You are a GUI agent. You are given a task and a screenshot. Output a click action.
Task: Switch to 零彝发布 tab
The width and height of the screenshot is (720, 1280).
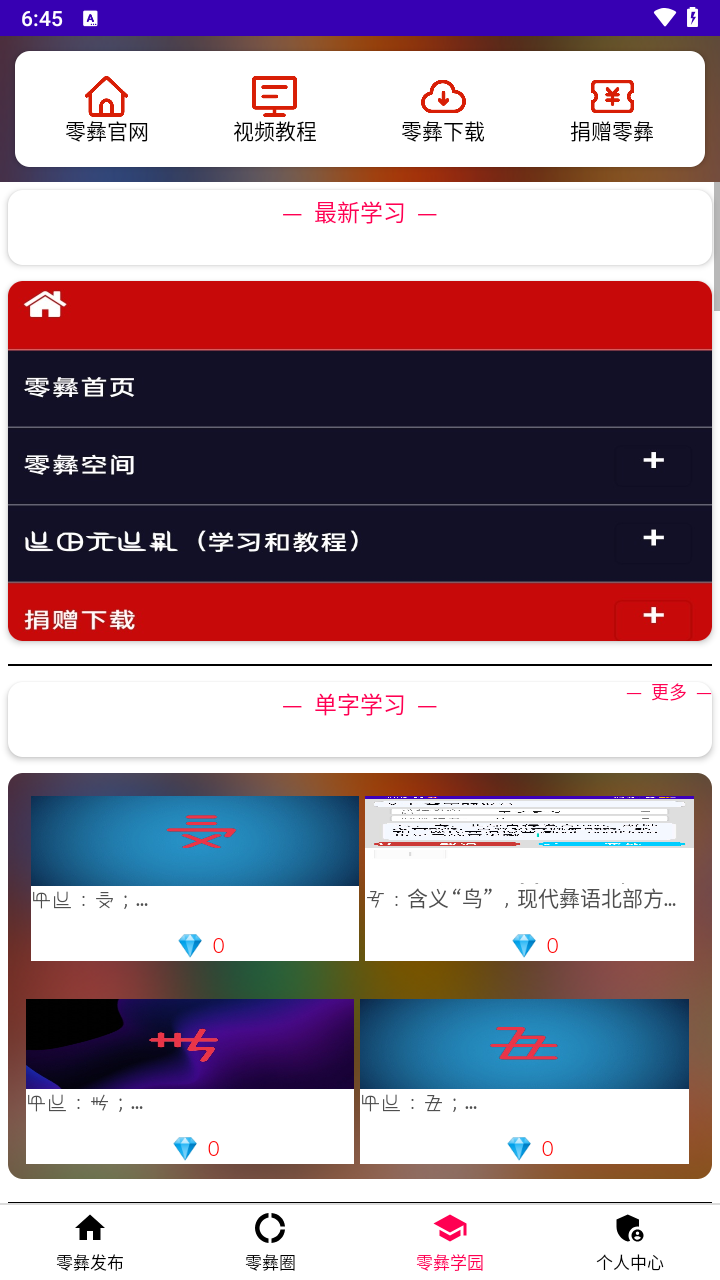[90, 1242]
